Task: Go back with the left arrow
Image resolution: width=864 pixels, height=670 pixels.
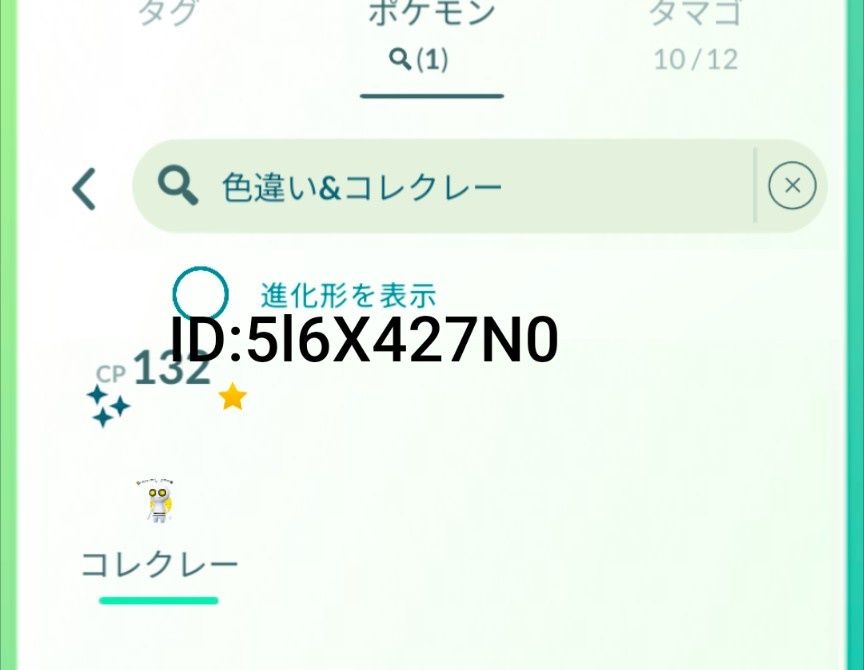Action: click(x=85, y=188)
